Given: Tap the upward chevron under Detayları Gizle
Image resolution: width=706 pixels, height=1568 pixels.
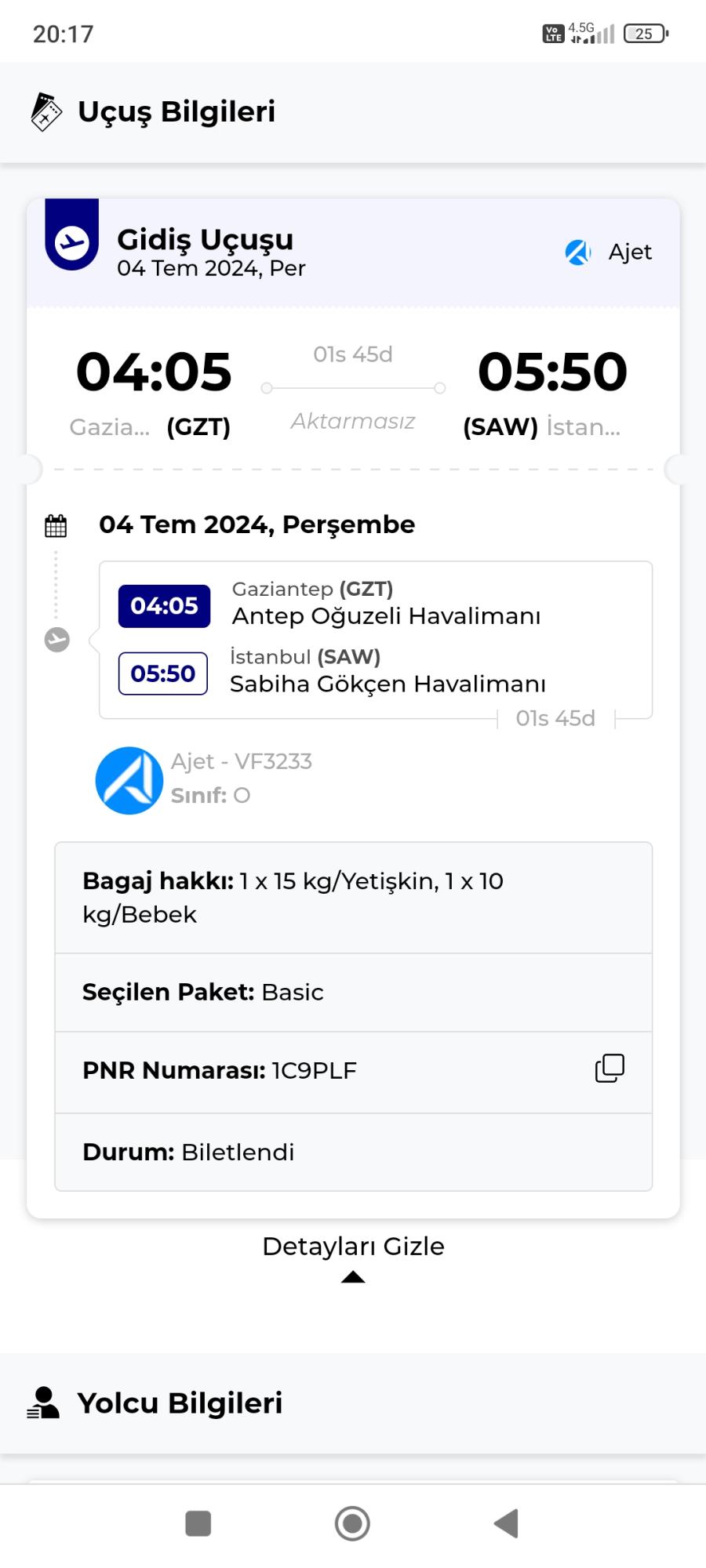Looking at the screenshot, I should coord(353,1277).
